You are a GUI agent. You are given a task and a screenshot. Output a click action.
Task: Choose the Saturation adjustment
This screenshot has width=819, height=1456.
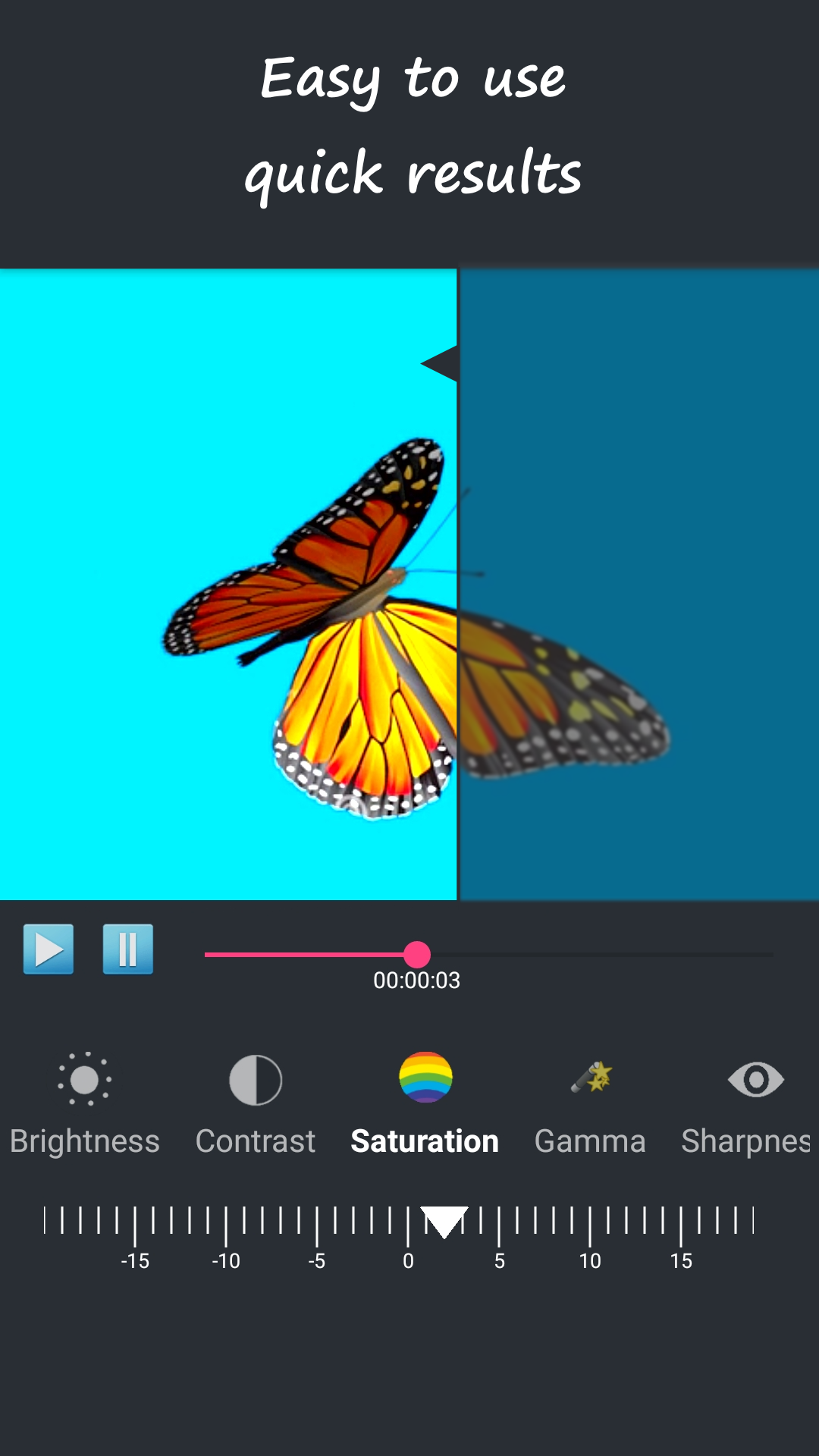[425, 1105]
